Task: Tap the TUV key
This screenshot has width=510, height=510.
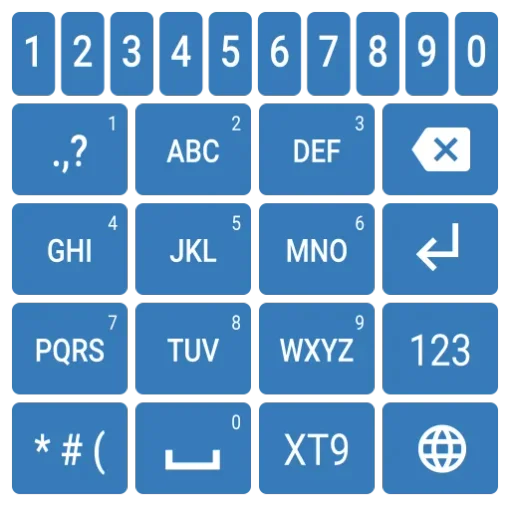Action: (193, 349)
